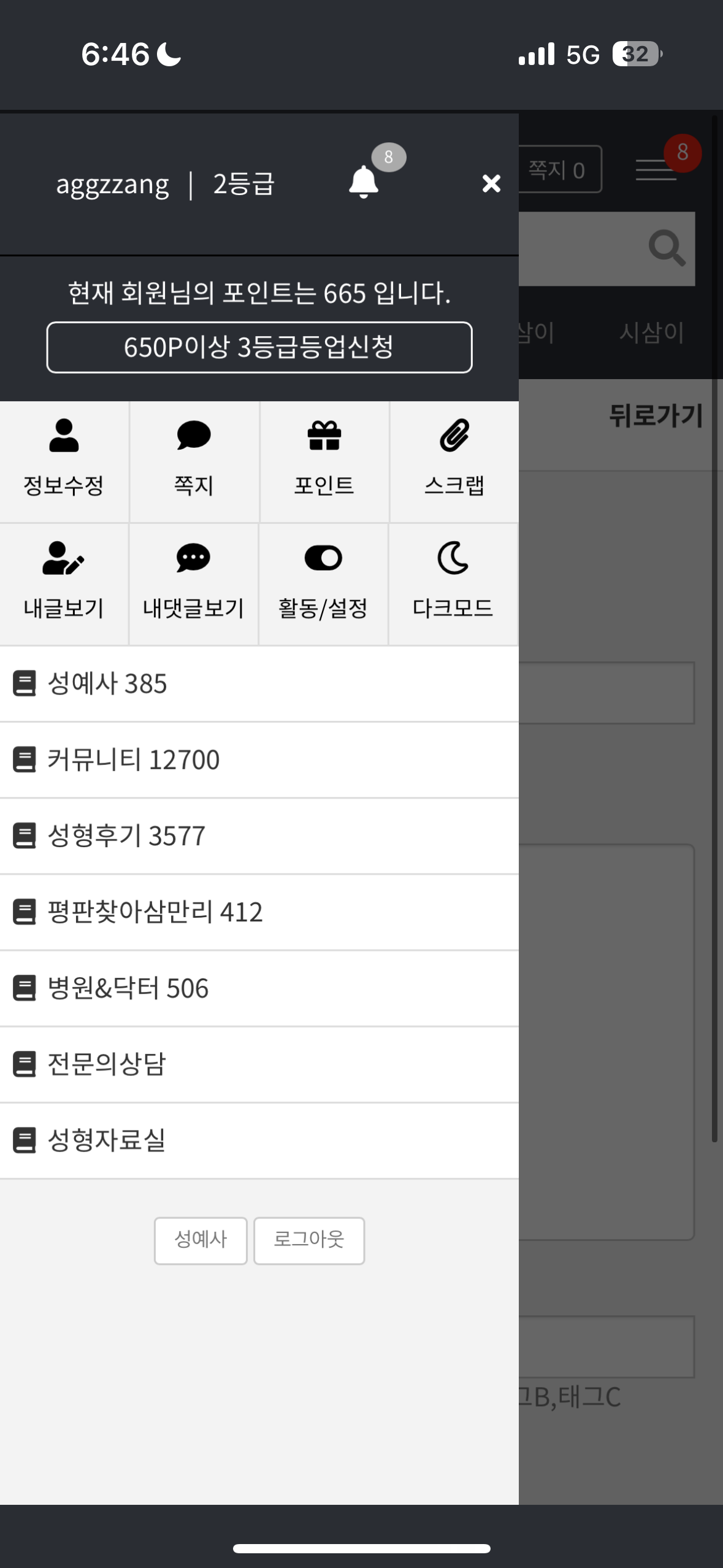Viewport: 723px width, 1568px height.
Task: Open 활동/설정 settings
Action: tap(323, 584)
